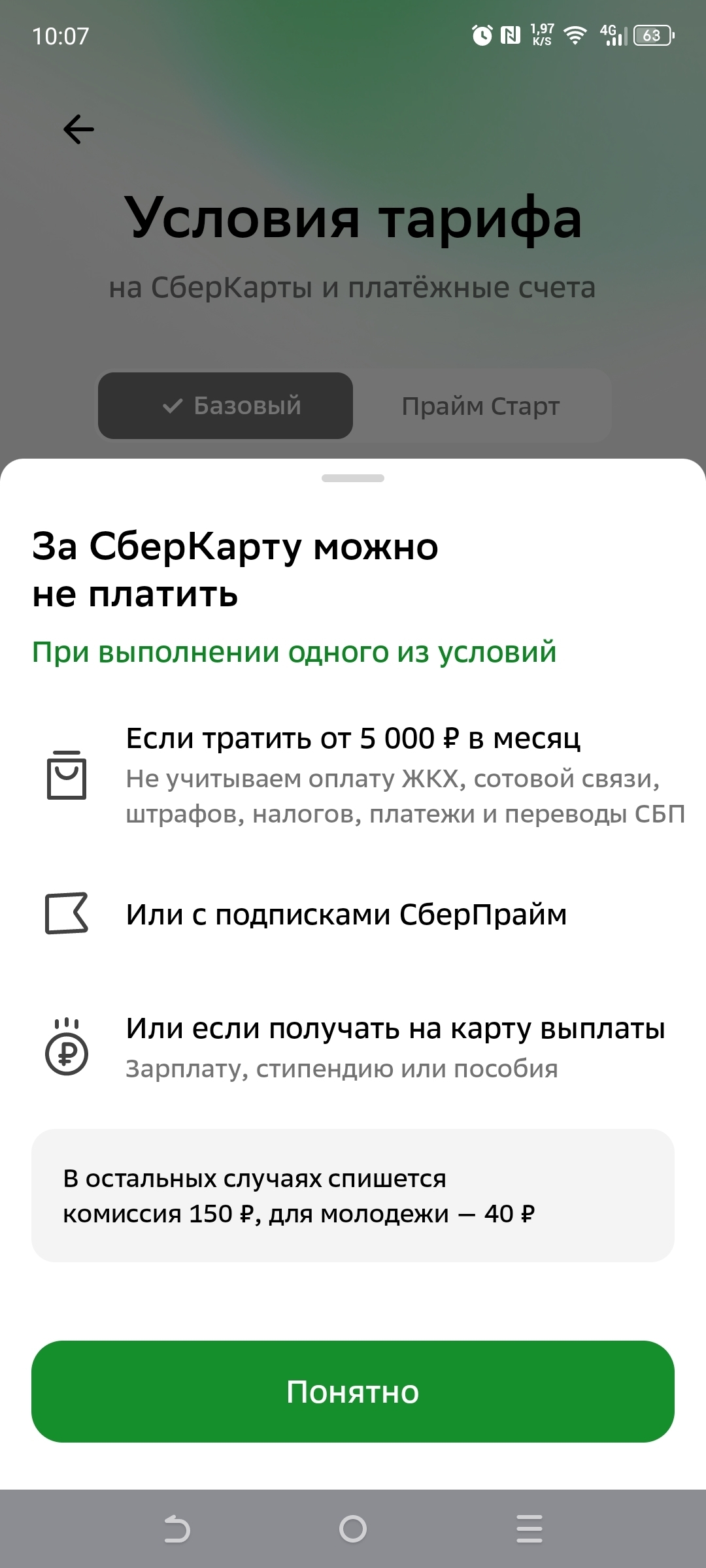This screenshot has height=1568, width=706.
Task: Go back using the top arrow
Action: pos(78,129)
